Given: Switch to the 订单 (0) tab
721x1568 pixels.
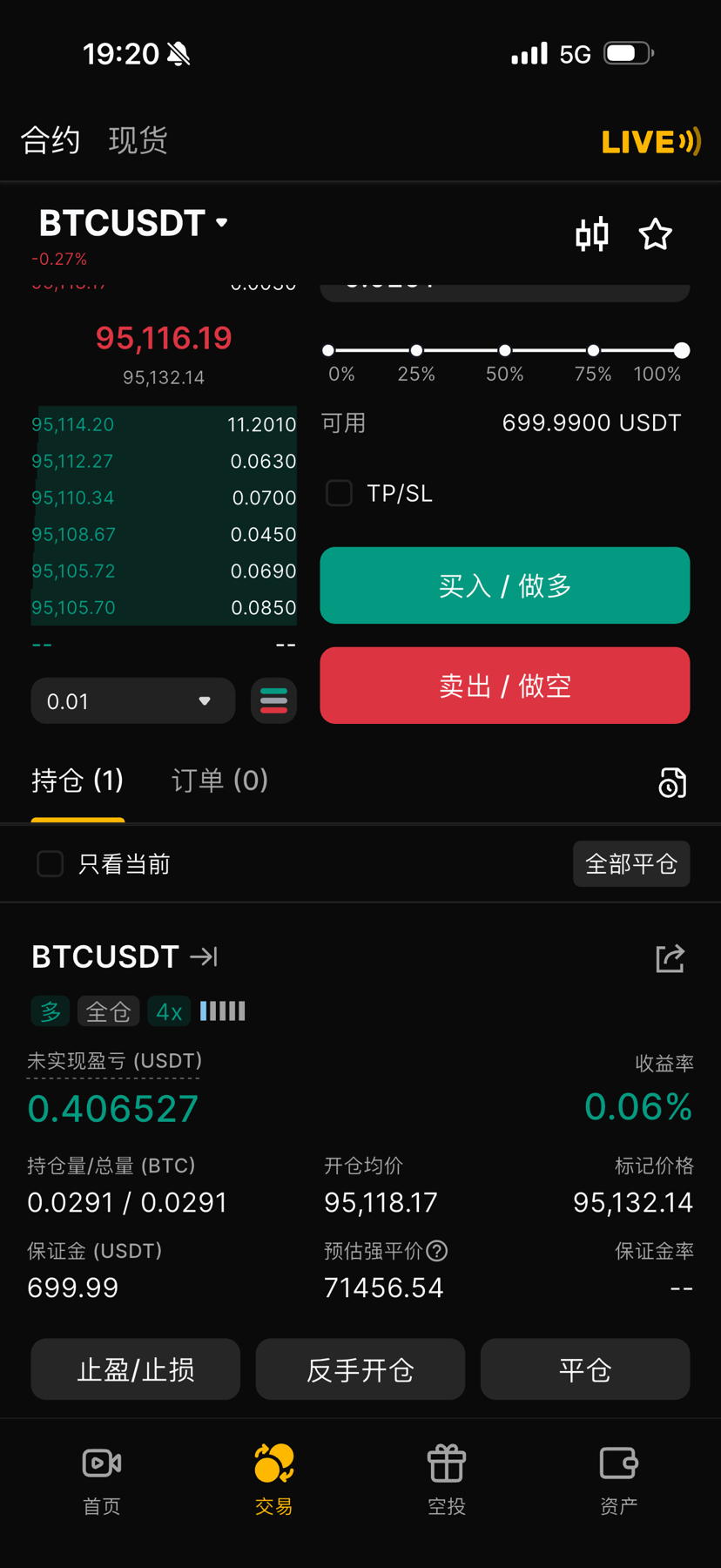Looking at the screenshot, I should coord(219,781).
